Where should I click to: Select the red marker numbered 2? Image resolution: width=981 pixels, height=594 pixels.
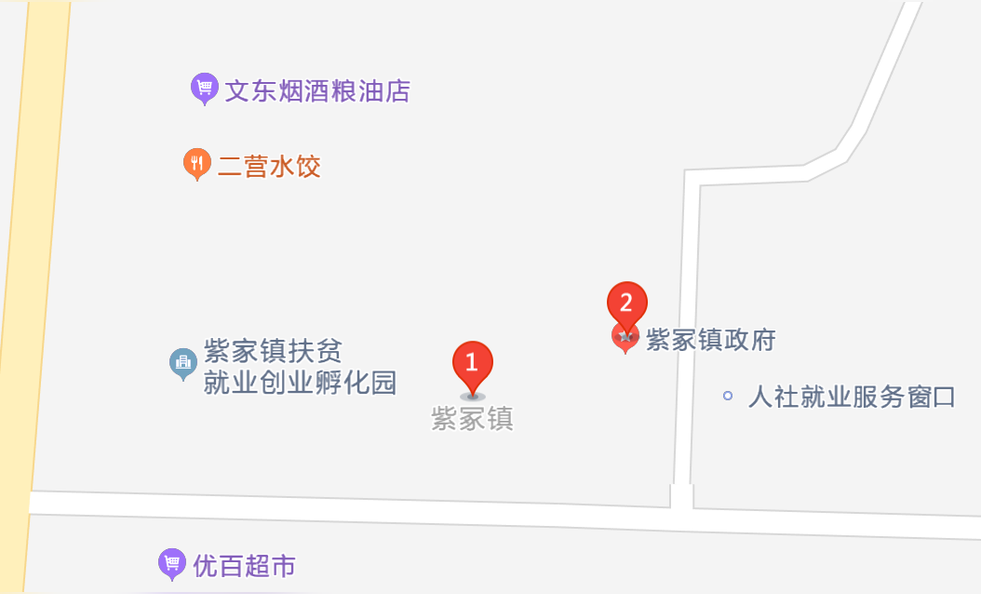click(627, 304)
